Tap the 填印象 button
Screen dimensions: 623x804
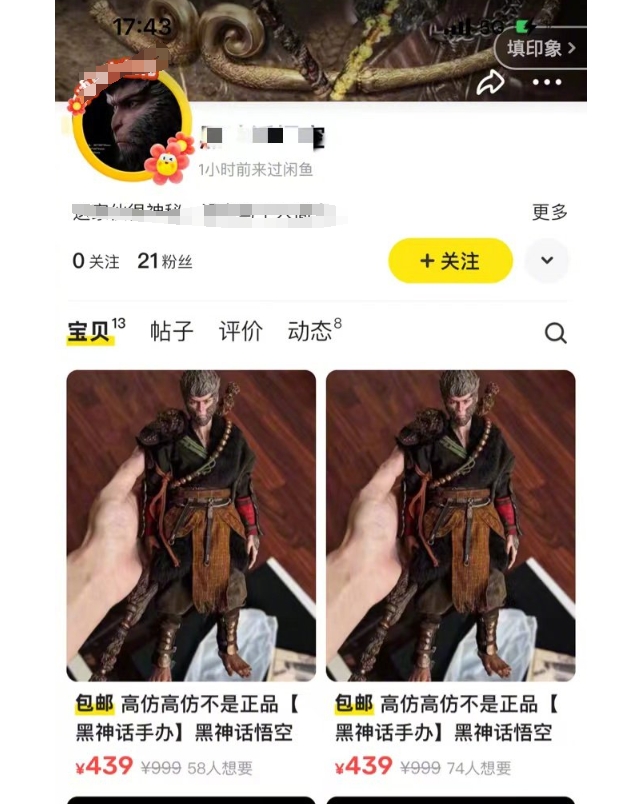click(x=541, y=47)
